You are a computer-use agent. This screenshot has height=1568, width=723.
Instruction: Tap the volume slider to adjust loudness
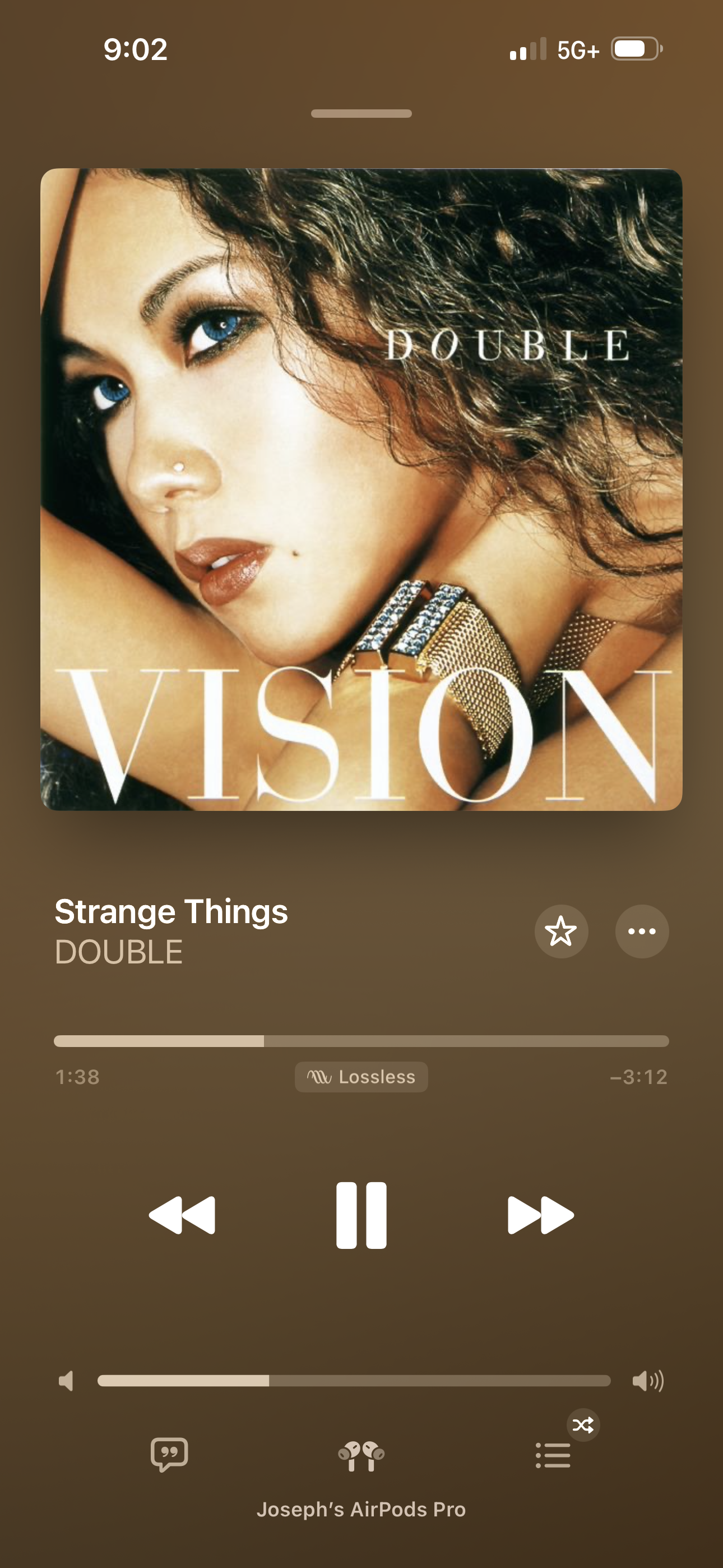(354, 1381)
